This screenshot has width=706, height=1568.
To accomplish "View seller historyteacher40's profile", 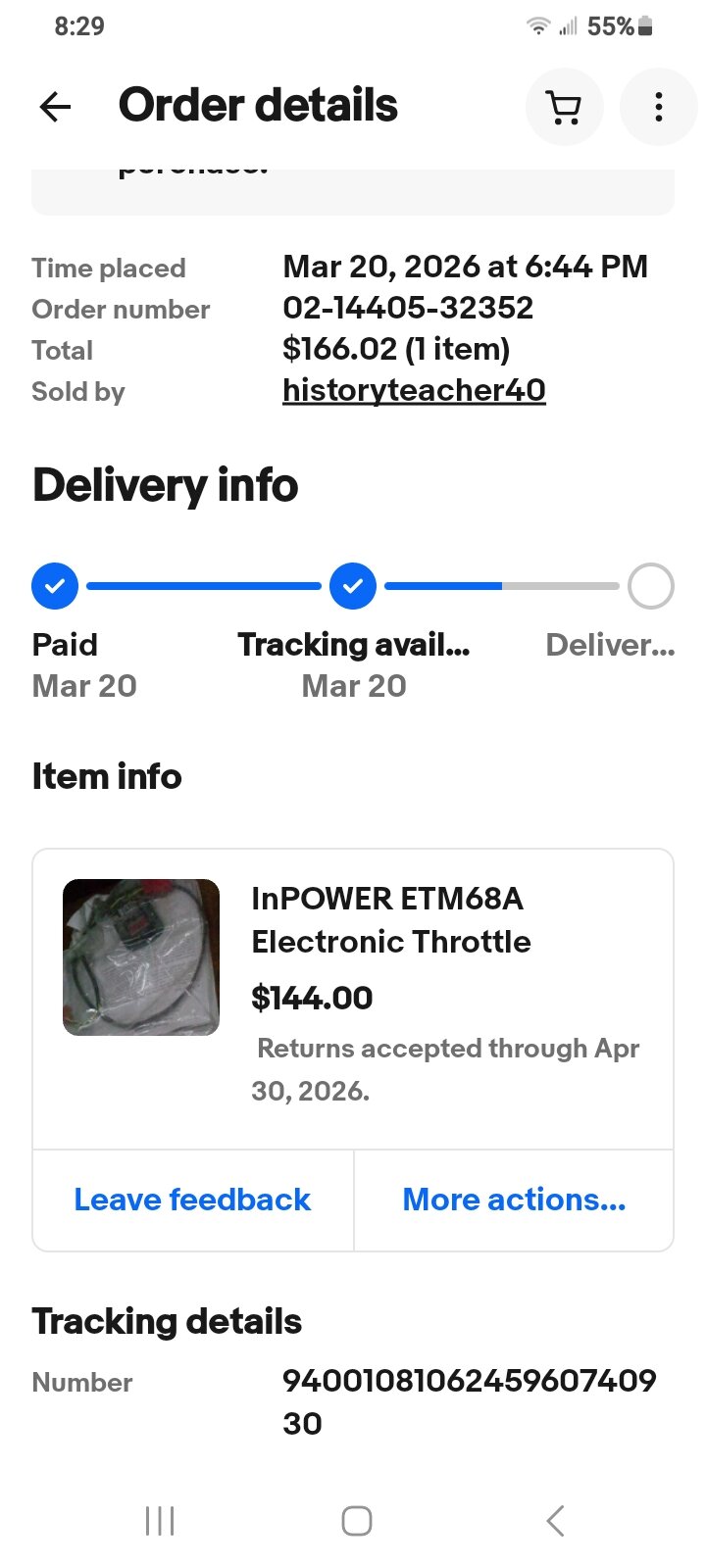I will click(414, 390).
